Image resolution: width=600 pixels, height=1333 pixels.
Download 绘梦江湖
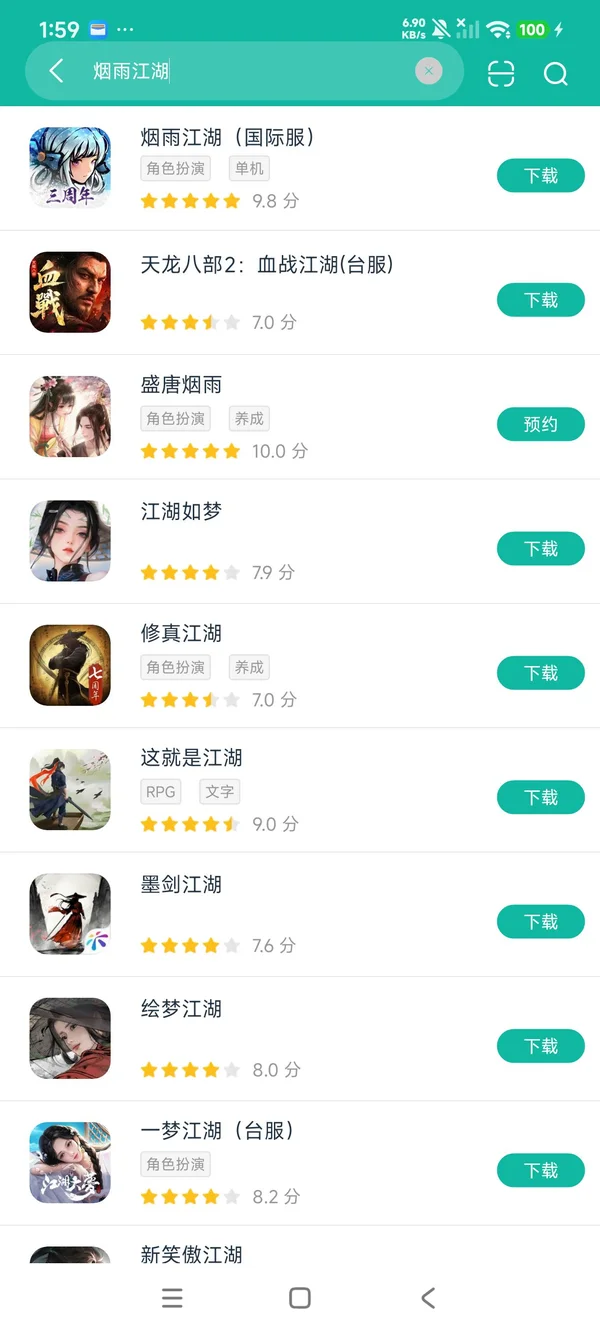[540, 1046]
